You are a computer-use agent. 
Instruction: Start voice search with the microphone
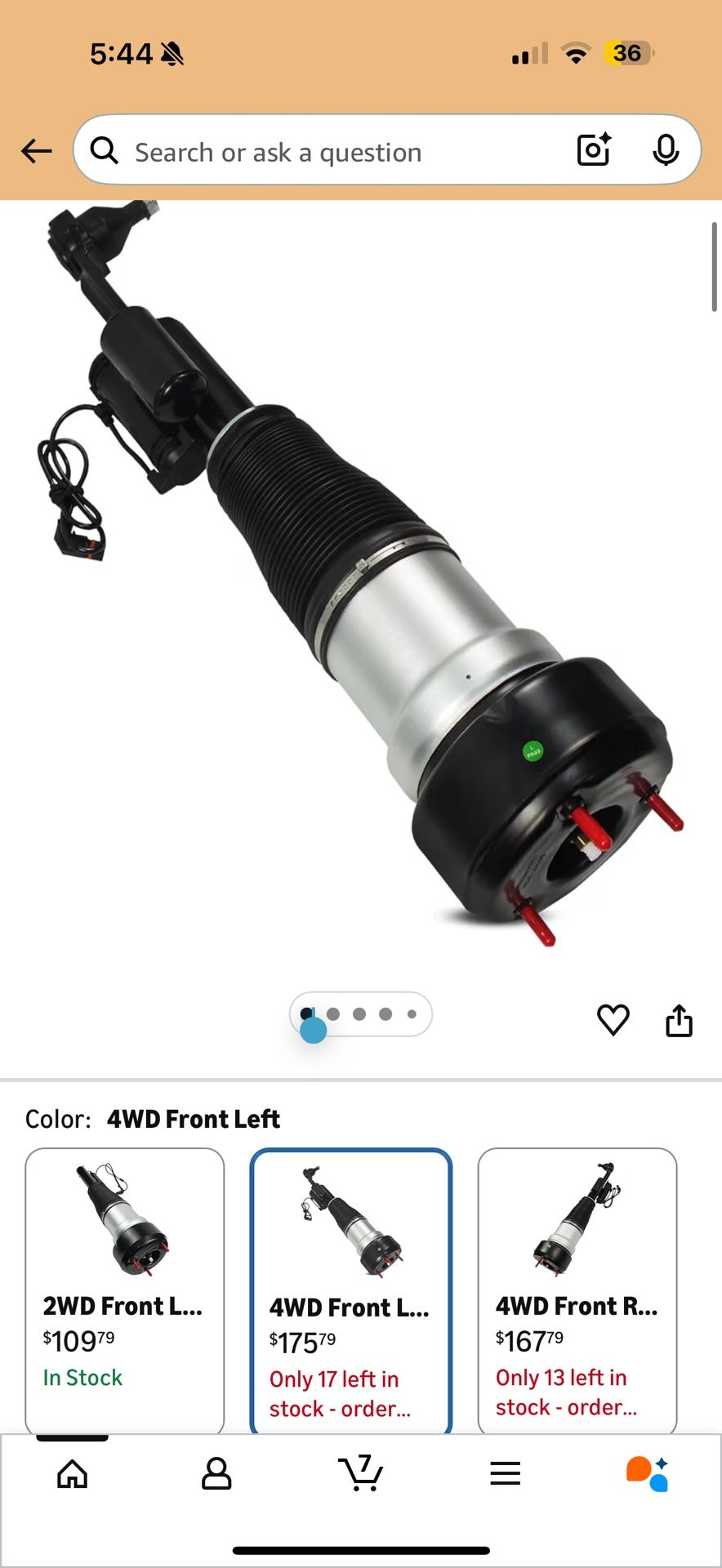coord(666,150)
